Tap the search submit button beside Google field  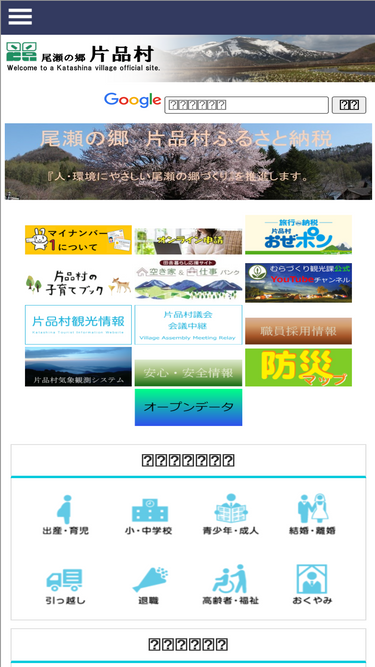349,105
